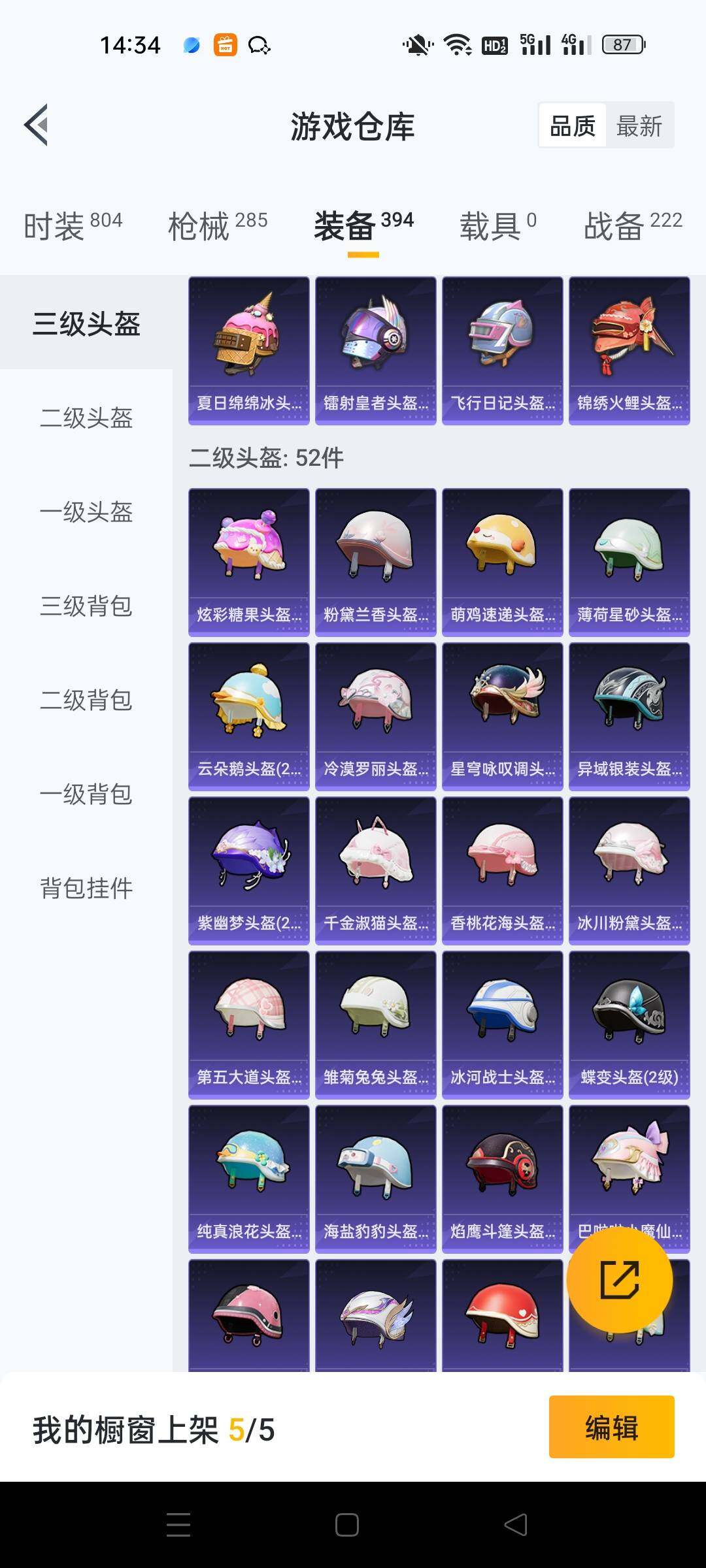The height and width of the screenshot is (1568, 706).
Task: Tap the yellow floating share button
Action: pyautogui.click(x=619, y=1279)
